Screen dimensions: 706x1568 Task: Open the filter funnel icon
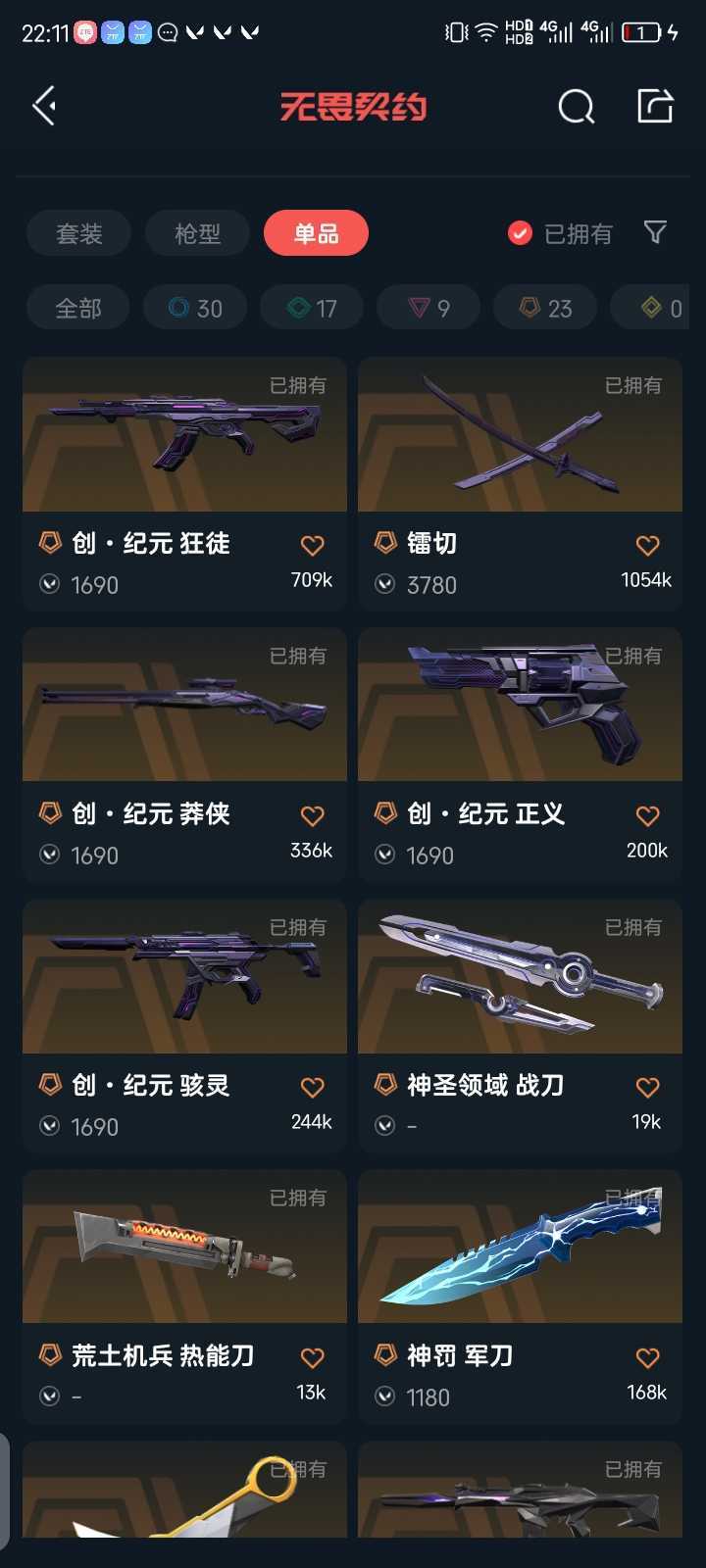click(655, 232)
